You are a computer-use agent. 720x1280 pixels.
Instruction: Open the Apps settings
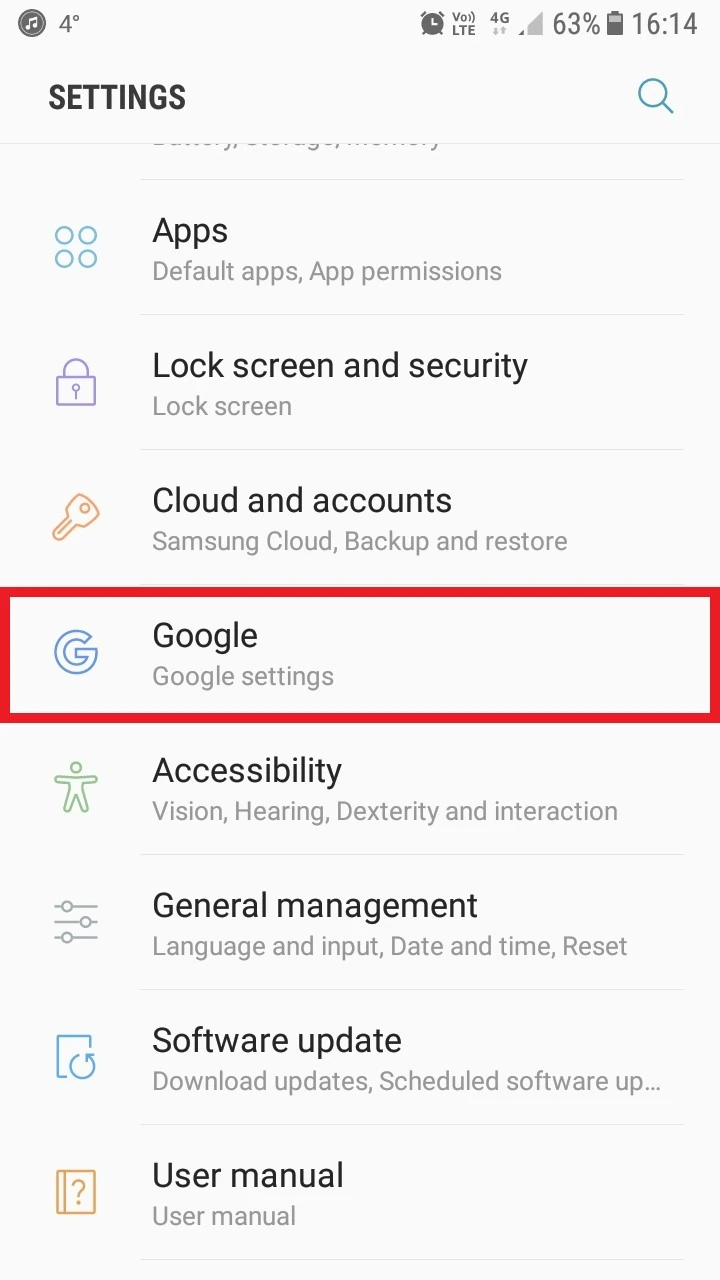[x=360, y=249]
